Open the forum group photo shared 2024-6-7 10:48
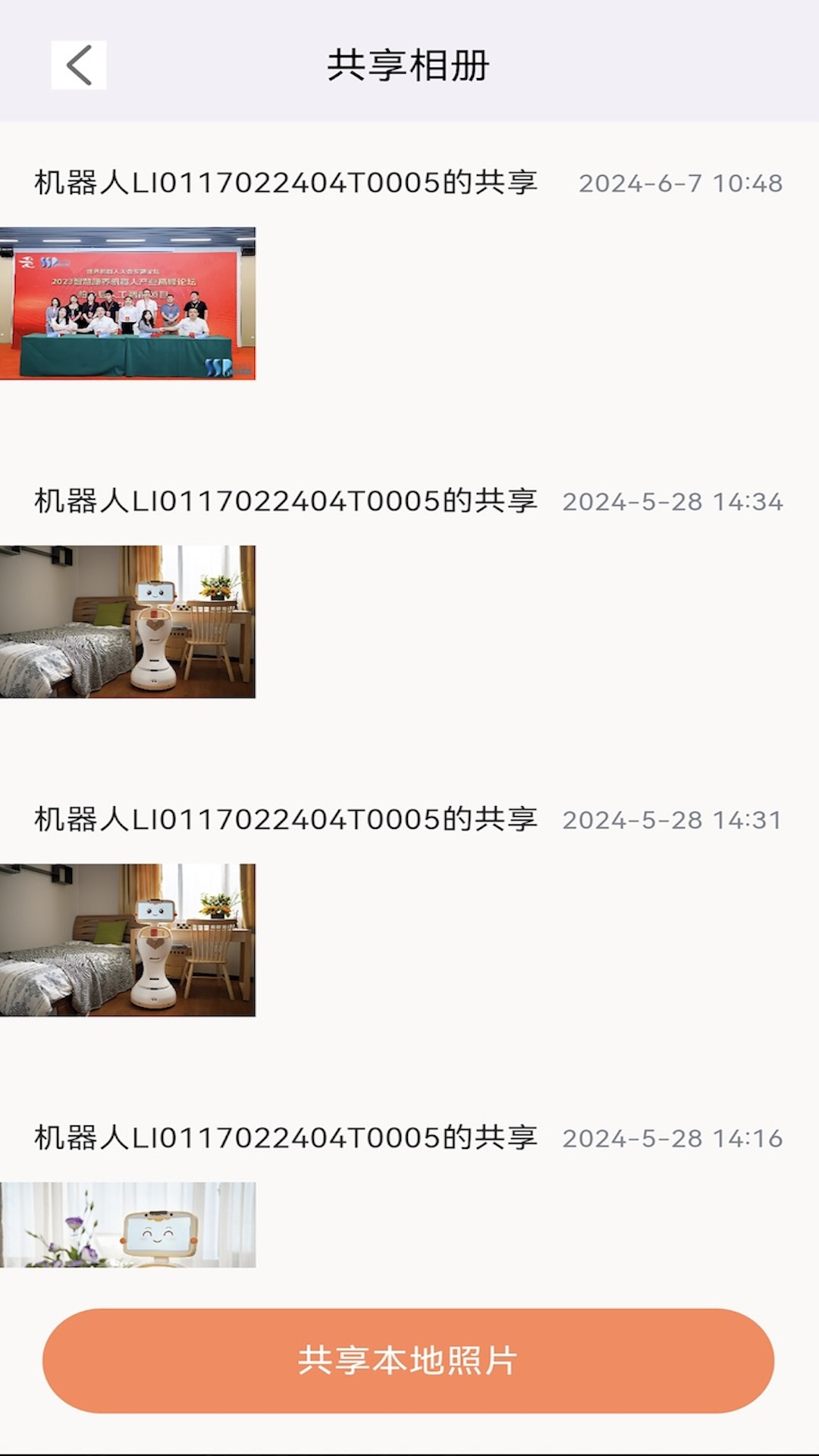The image size is (819, 1456). (x=127, y=303)
